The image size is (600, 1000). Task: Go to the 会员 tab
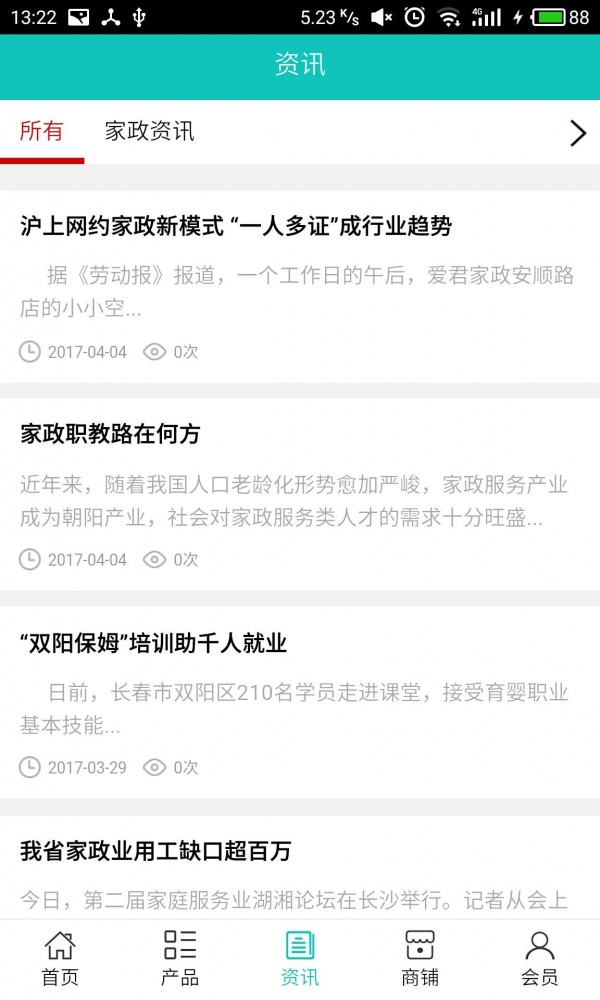tap(540, 958)
